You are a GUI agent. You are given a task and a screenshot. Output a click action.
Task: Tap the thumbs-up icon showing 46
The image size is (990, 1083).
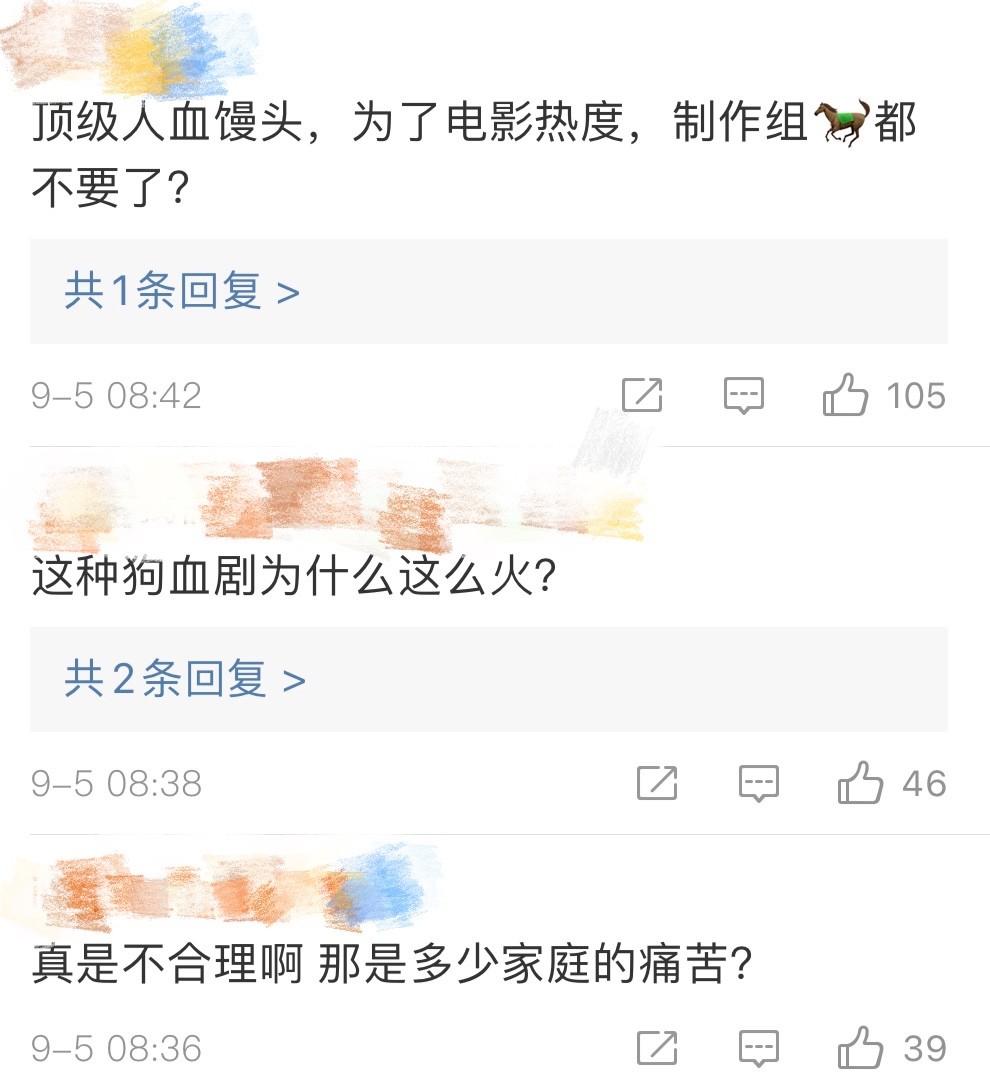[x=862, y=784]
